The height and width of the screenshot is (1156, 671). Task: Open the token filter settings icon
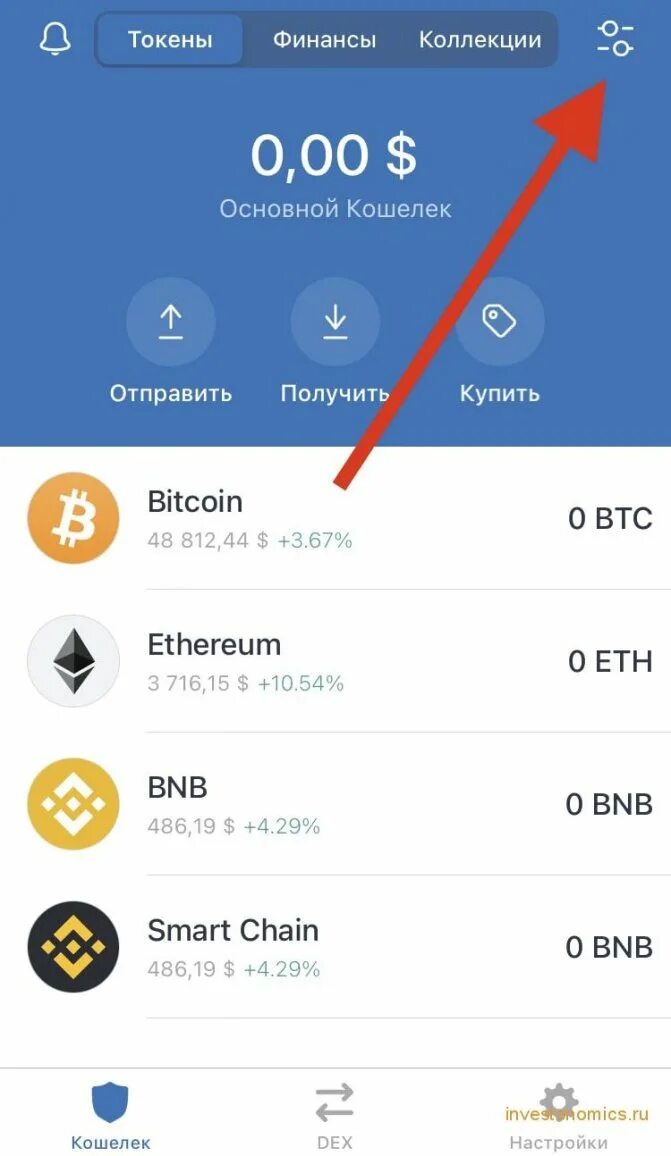[614, 38]
